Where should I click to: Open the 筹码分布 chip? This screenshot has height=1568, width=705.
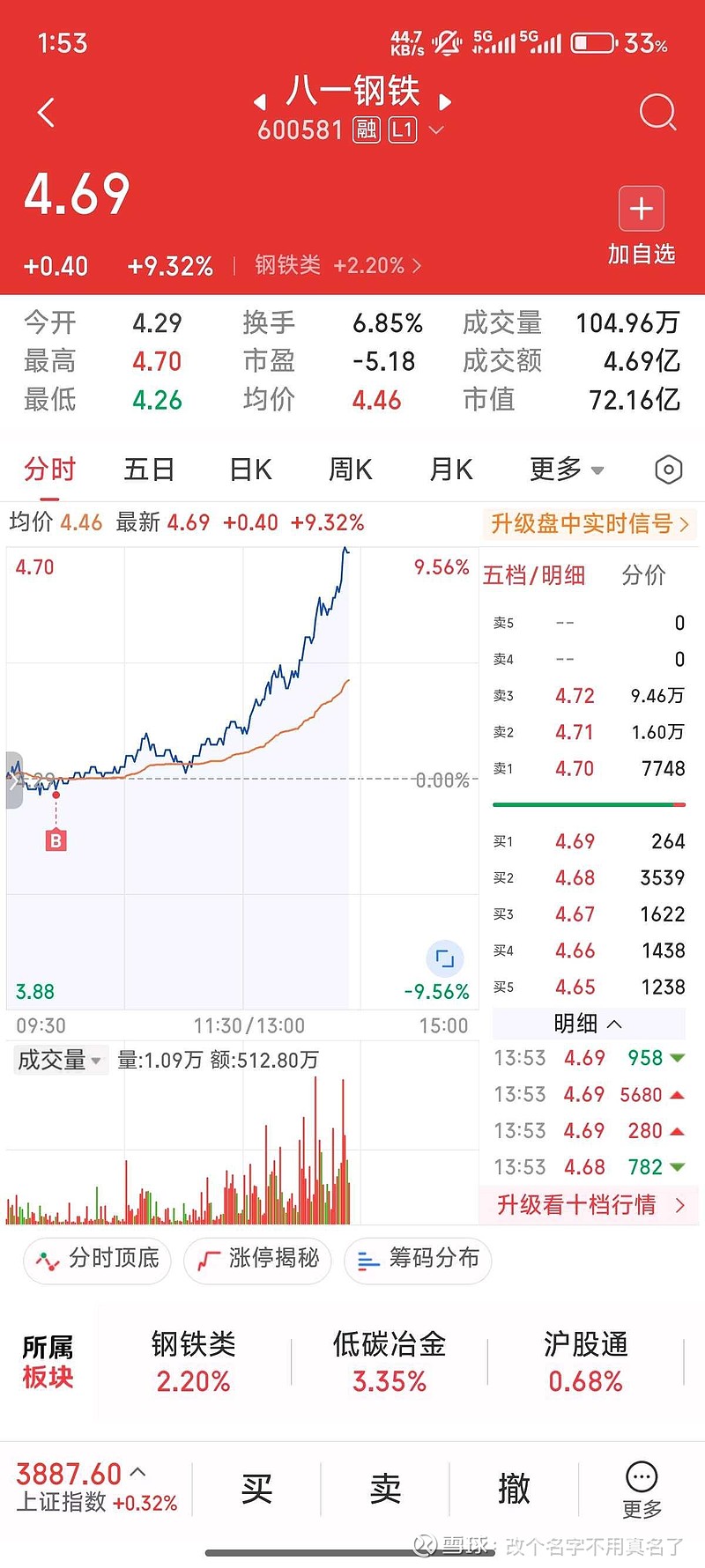[x=419, y=1259]
